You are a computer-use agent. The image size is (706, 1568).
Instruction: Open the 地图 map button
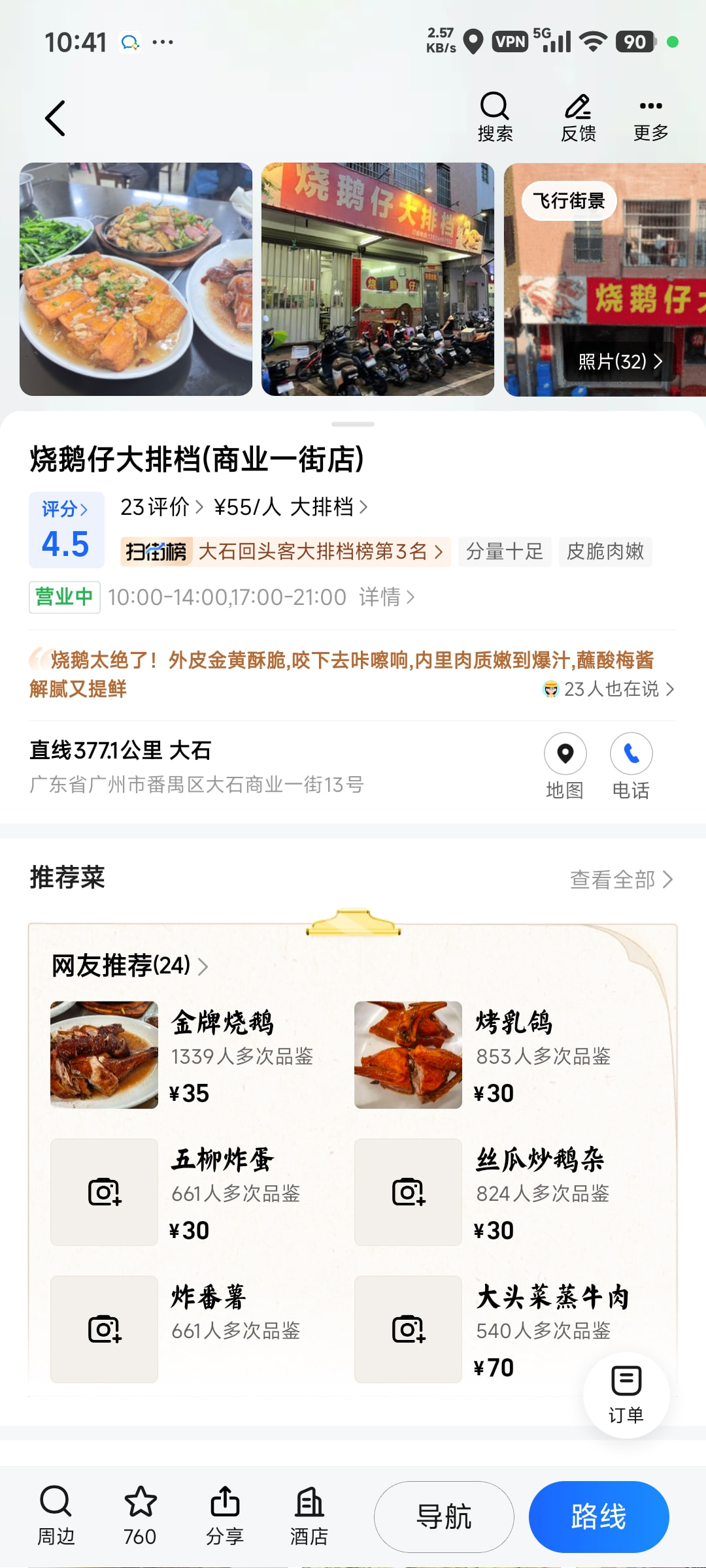coord(565,767)
